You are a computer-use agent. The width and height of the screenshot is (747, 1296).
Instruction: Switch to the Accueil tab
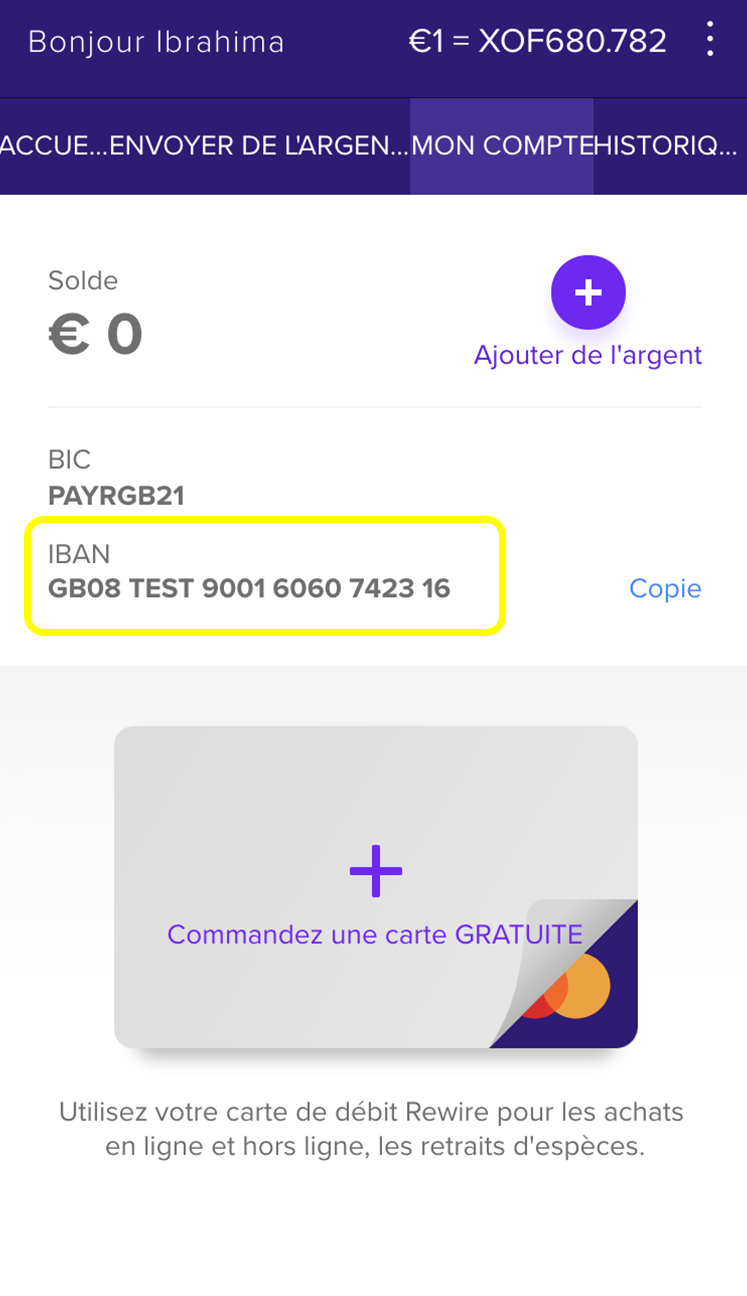coord(50,146)
